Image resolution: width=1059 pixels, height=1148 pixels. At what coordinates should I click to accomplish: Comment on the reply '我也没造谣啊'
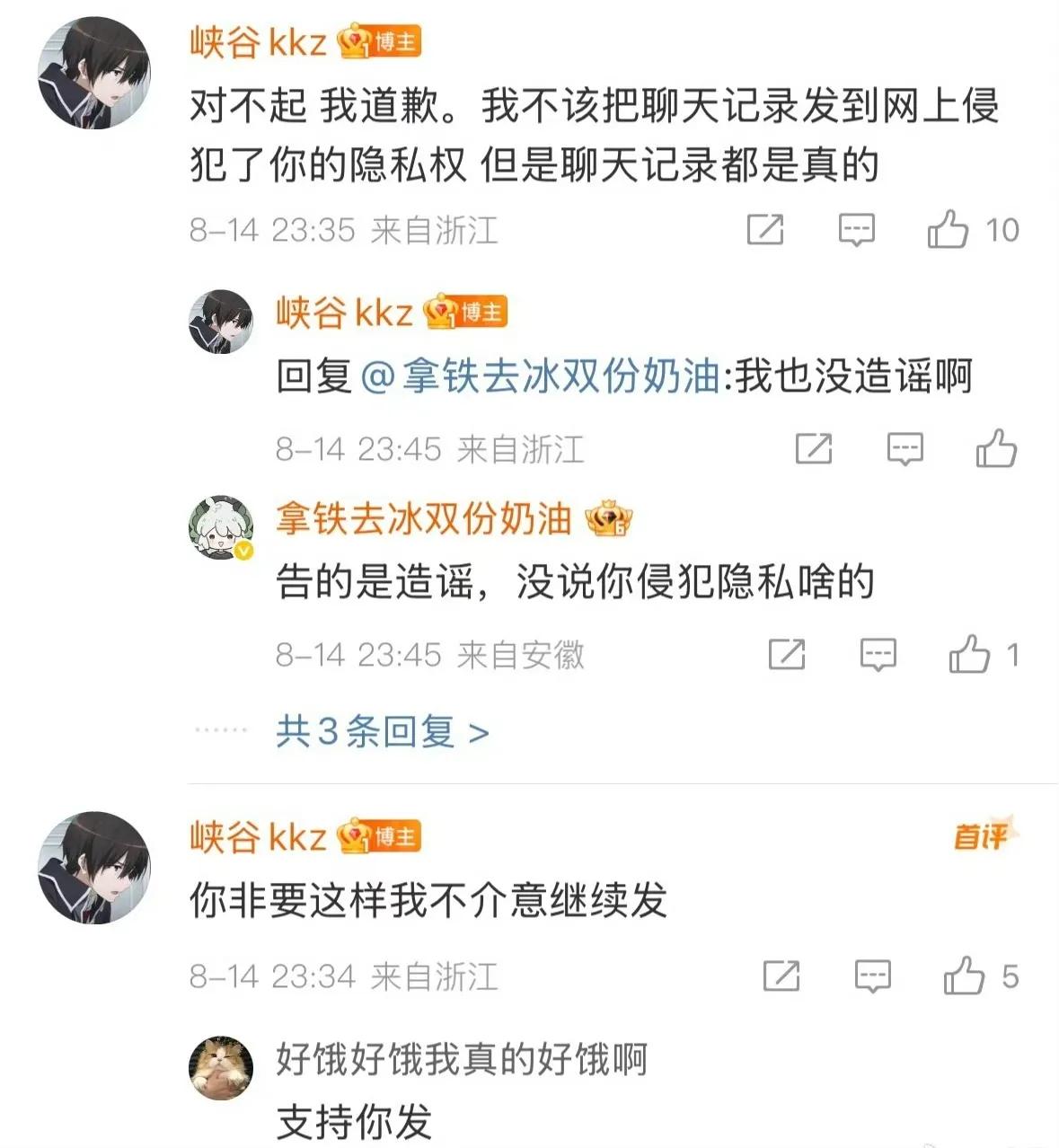pyautogui.click(x=905, y=448)
